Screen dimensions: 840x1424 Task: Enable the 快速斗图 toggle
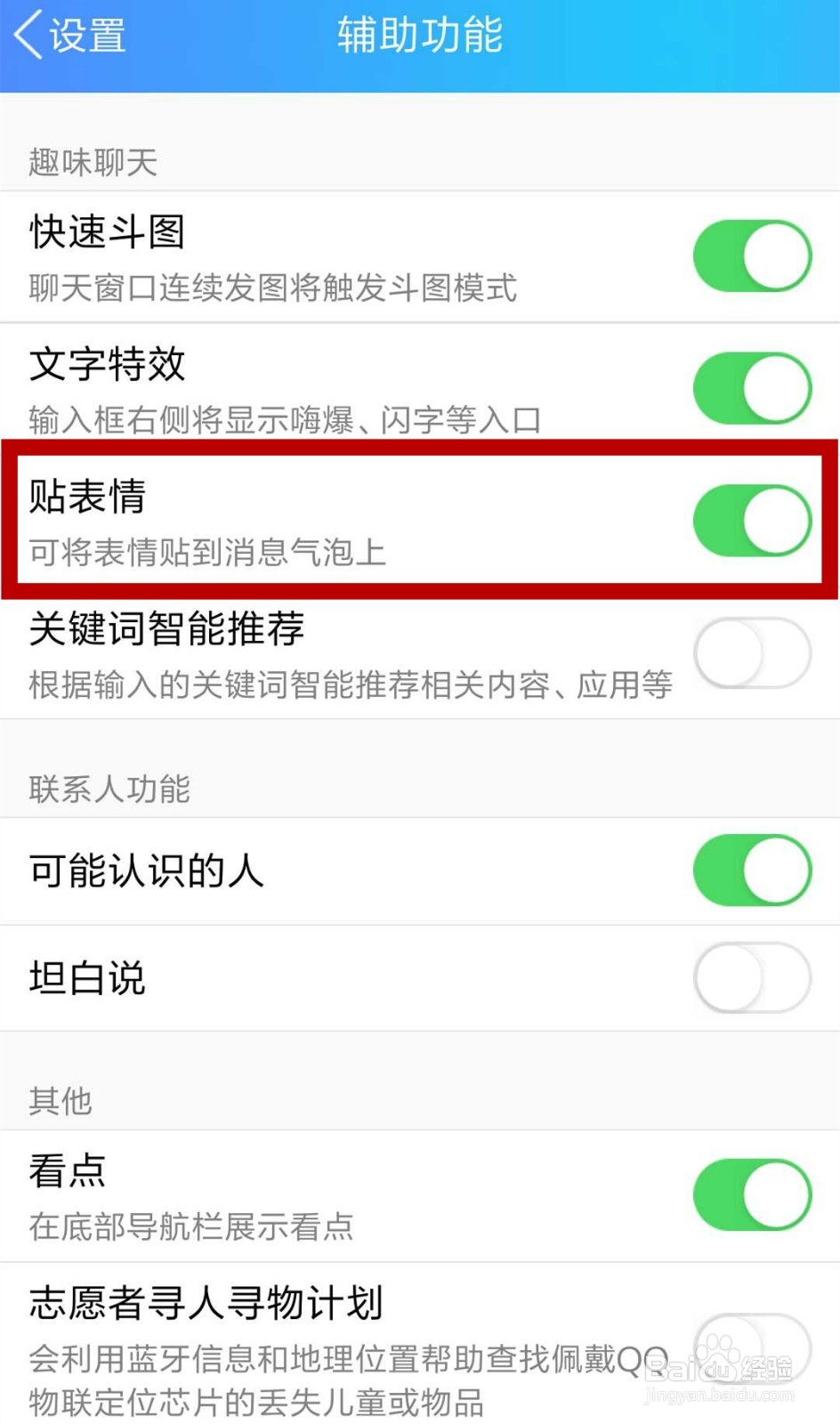point(752,255)
